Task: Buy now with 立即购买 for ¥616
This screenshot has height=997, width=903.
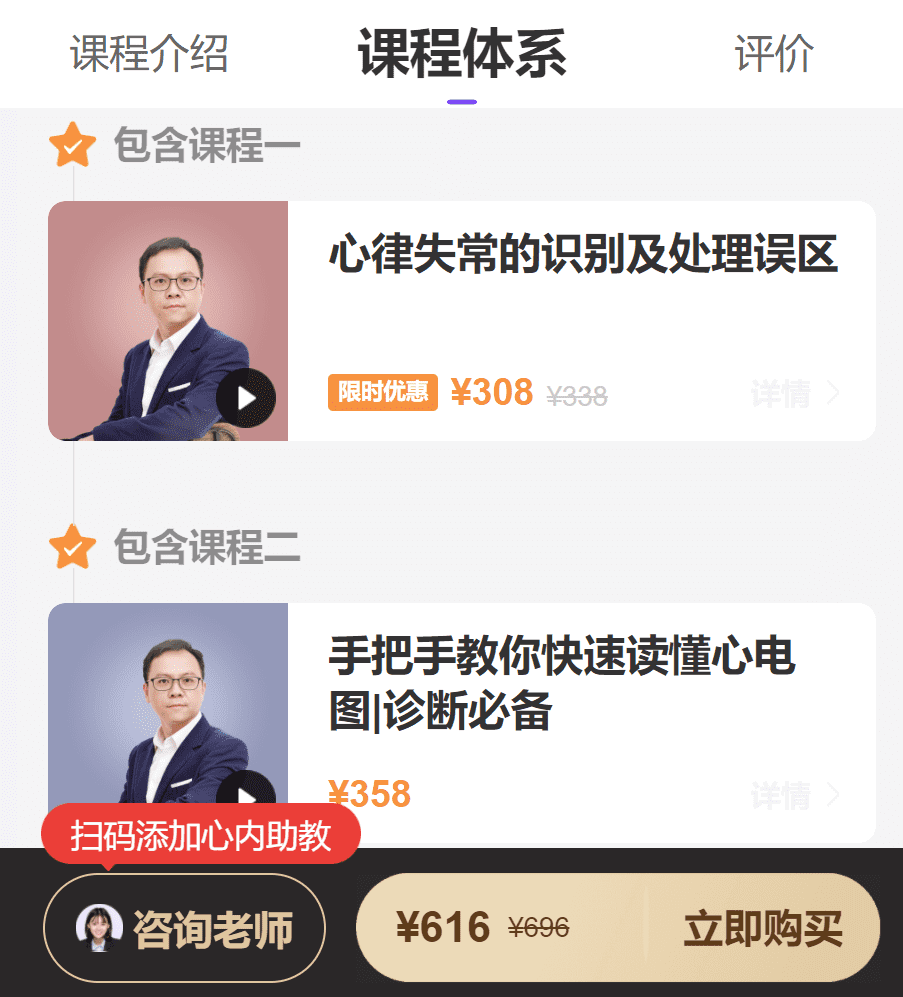Action: (762, 929)
